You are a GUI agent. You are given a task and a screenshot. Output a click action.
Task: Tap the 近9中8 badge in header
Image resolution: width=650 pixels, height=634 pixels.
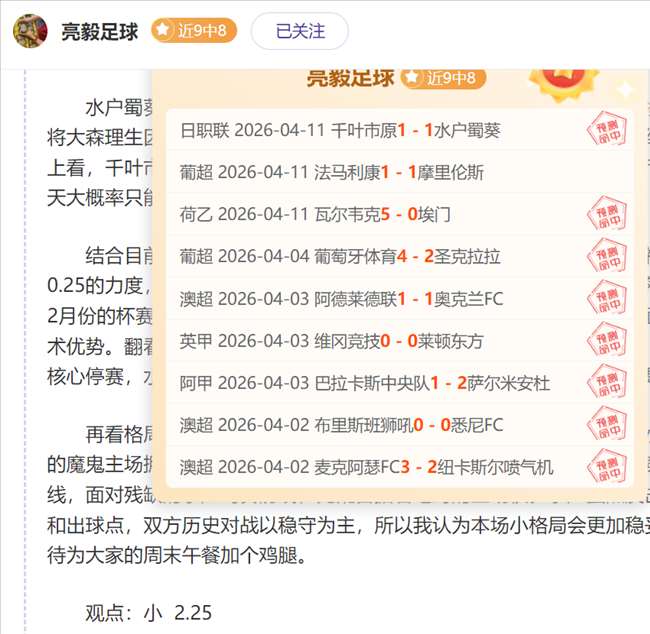point(194,31)
